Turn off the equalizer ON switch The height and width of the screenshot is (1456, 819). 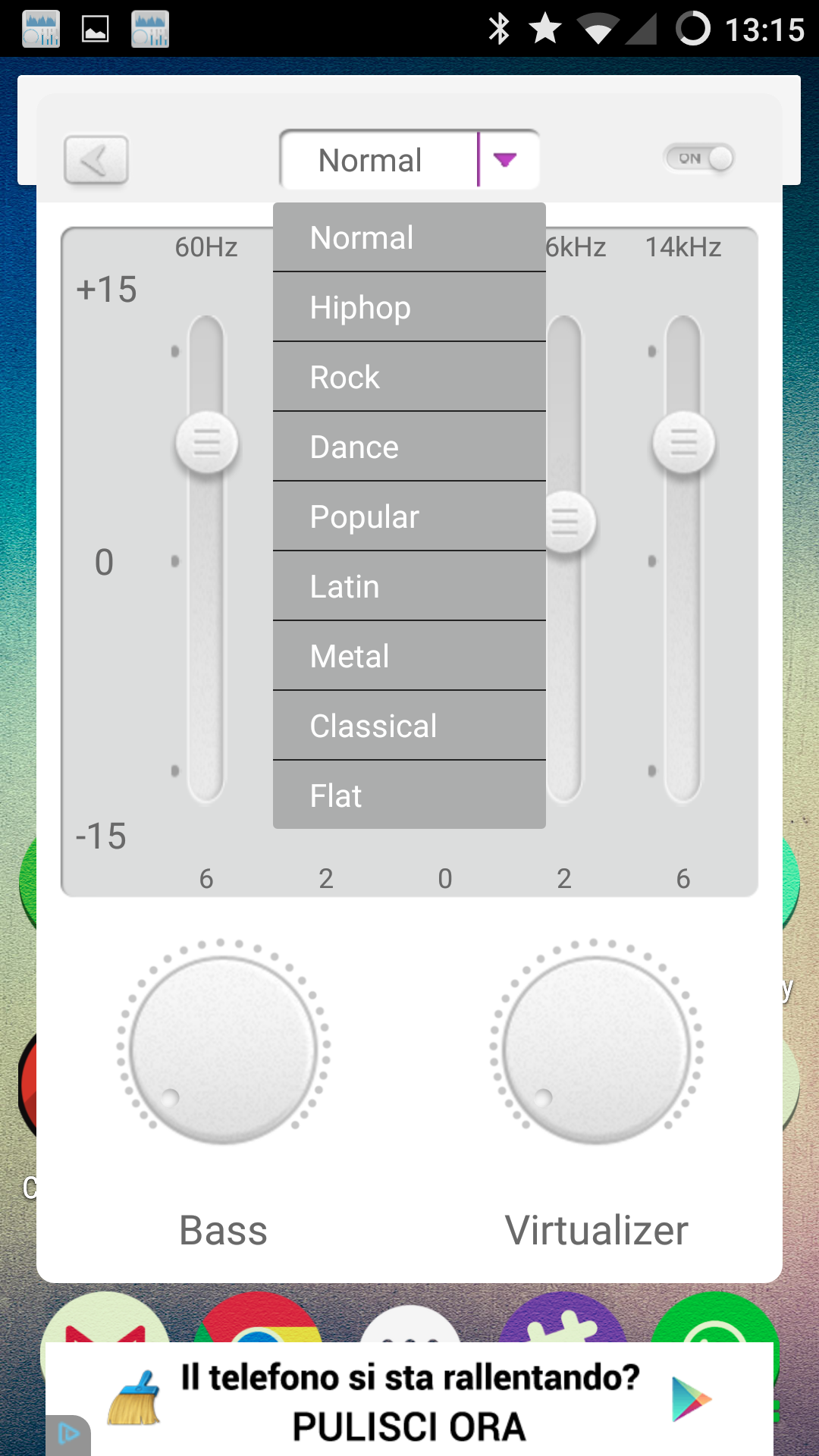click(699, 158)
